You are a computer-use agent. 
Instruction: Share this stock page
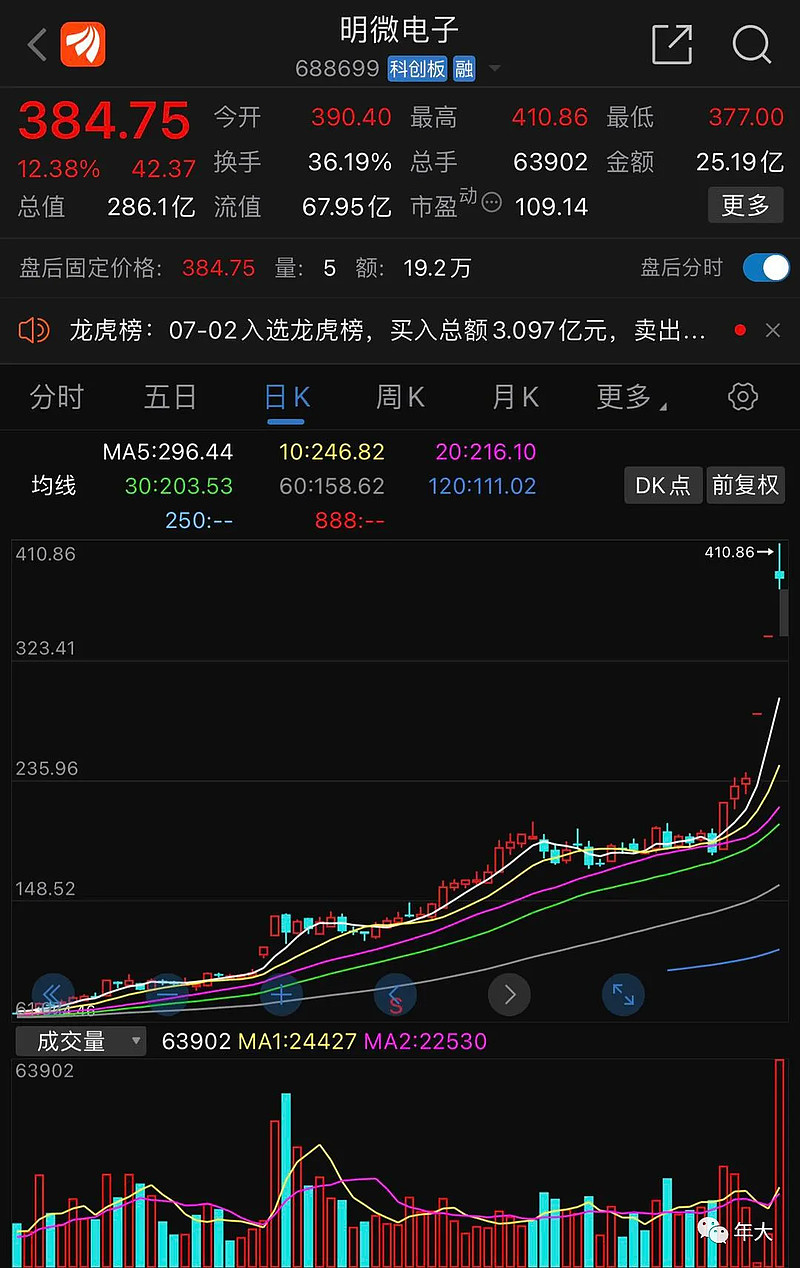point(672,45)
